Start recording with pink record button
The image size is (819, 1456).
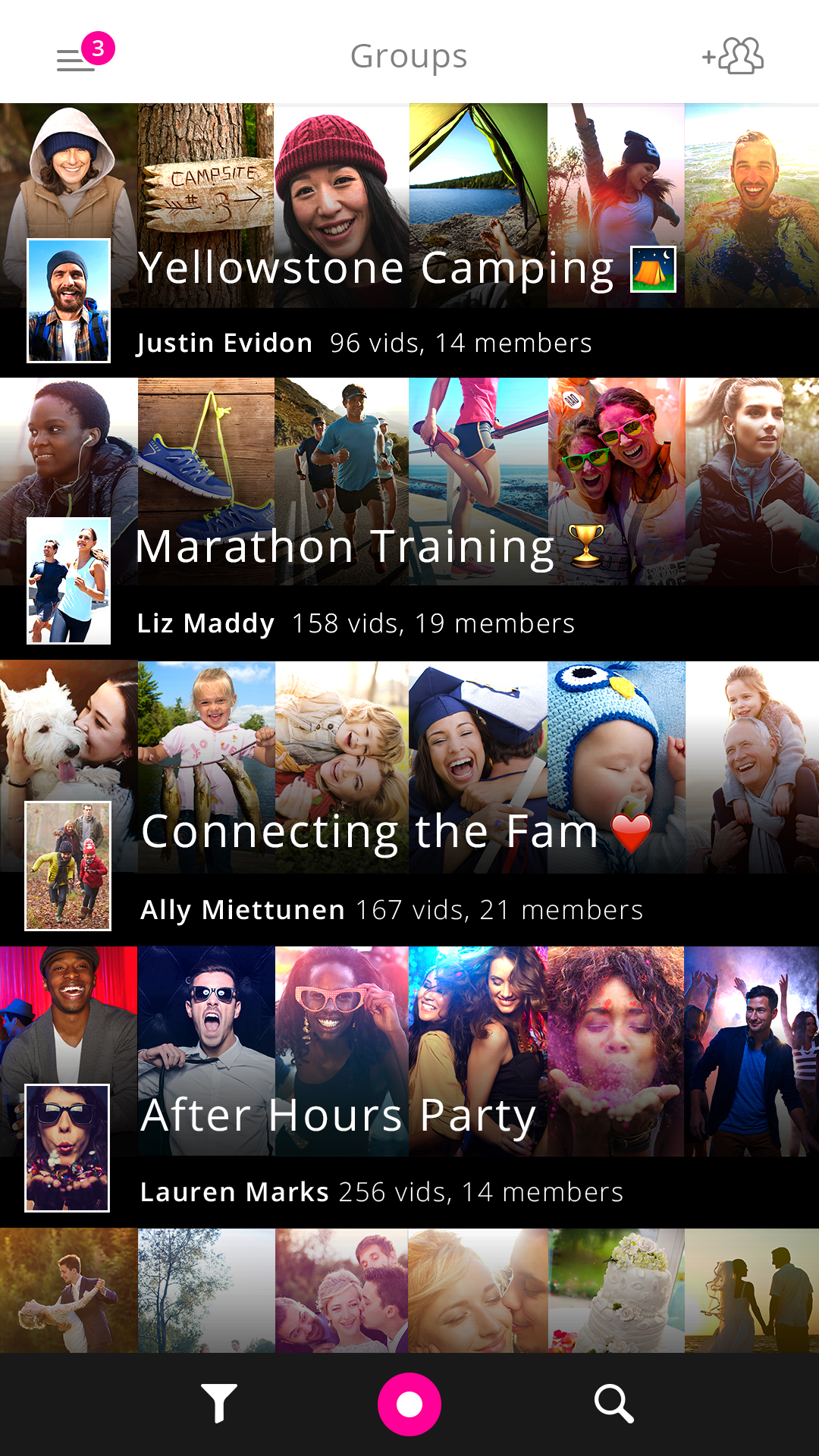[x=409, y=1404]
